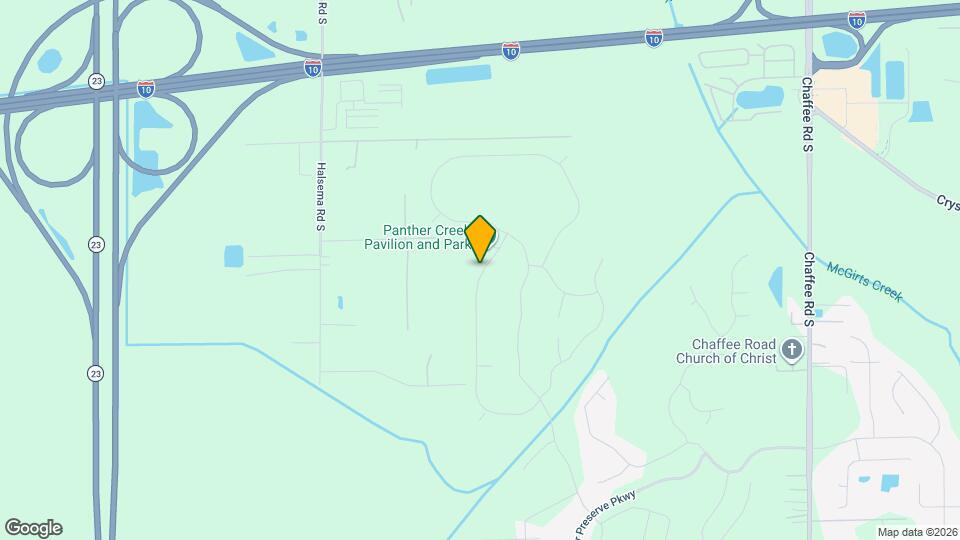This screenshot has width=960, height=540.
Task: Tap the orange location marker pin
Action: [481, 239]
